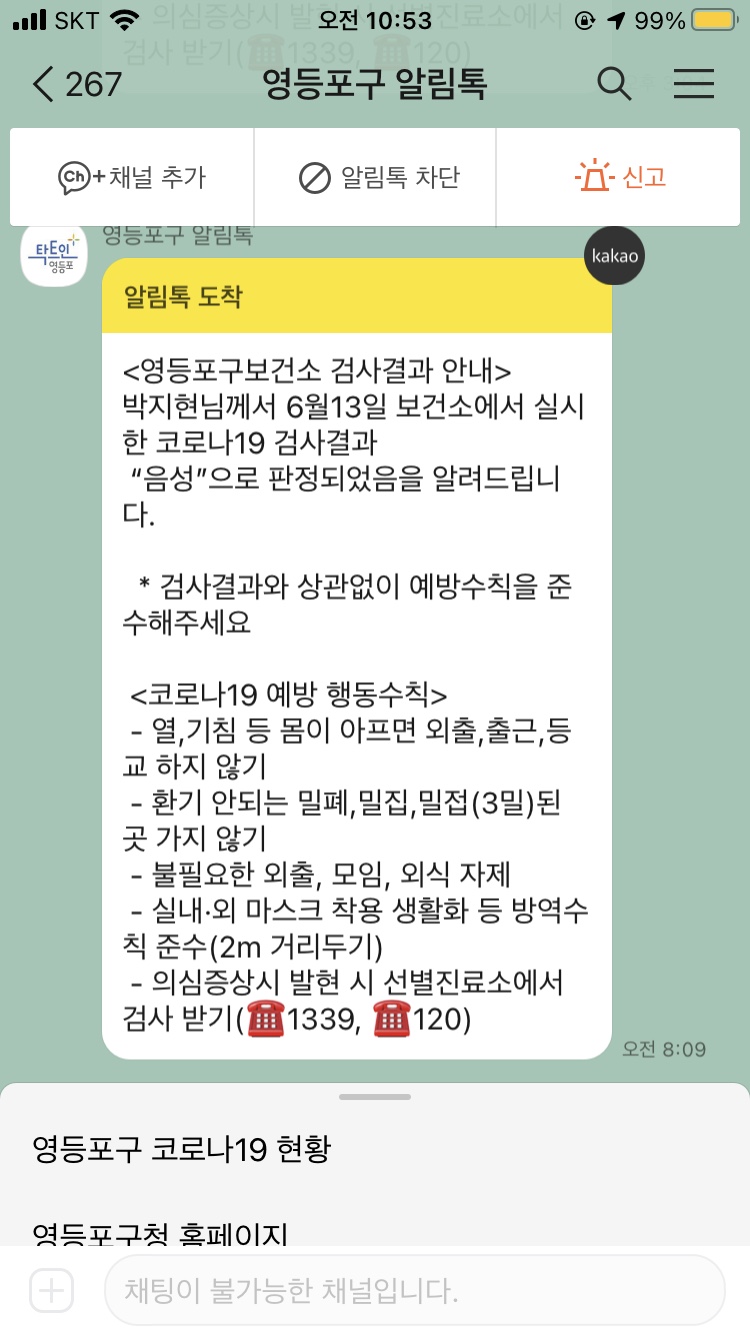Open the hamburger menu
Image resolution: width=750 pixels, height=1334 pixels.
coord(693,84)
